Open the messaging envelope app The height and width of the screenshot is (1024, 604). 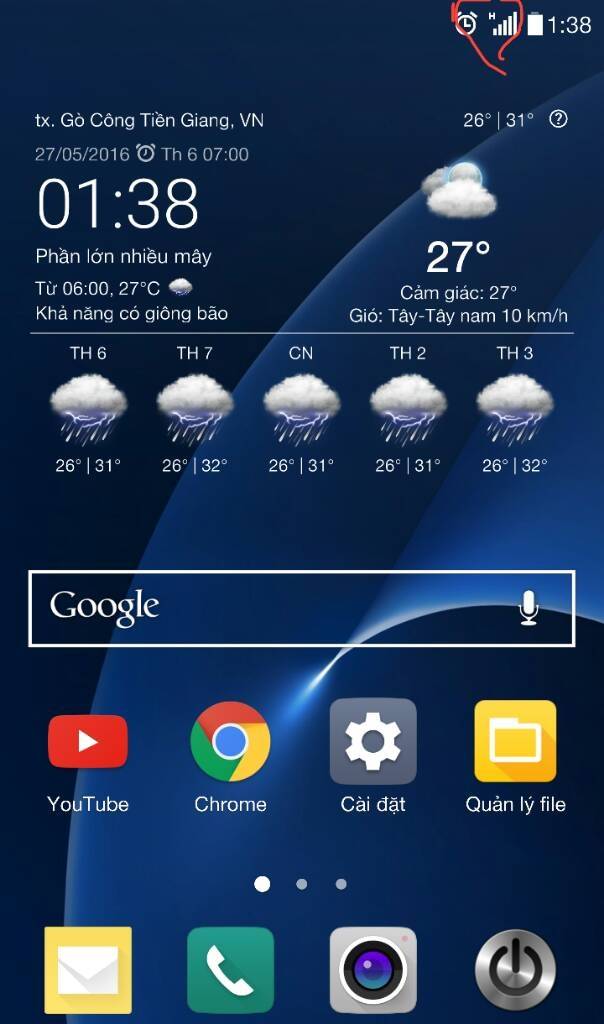[x=88, y=969]
